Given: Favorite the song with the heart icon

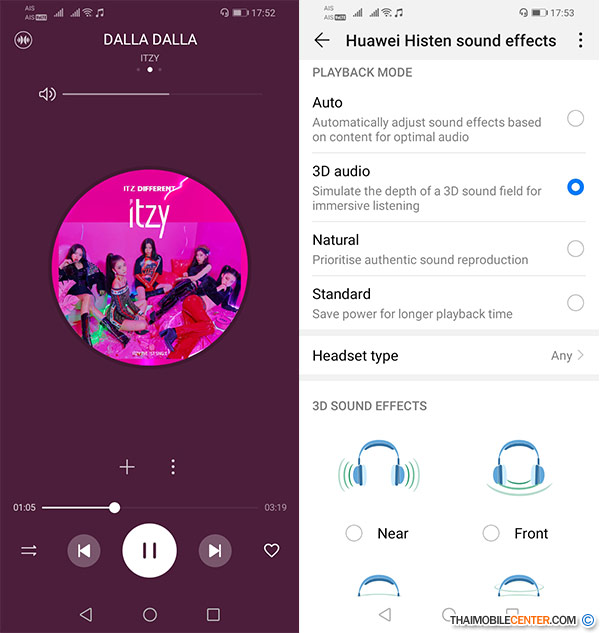Looking at the screenshot, I should pyautogui.click(x=271, y=550).
